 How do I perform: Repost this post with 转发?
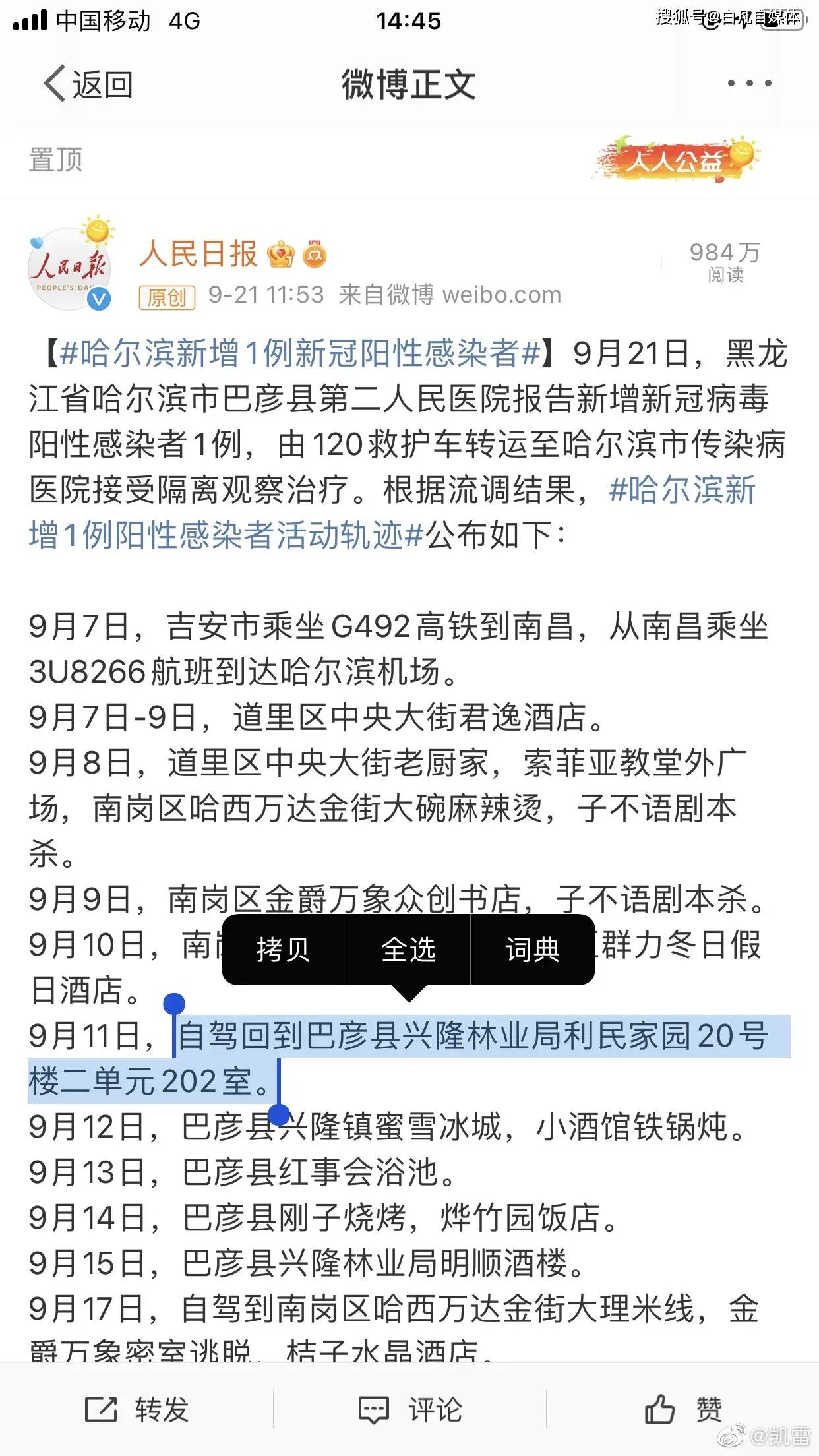pyautogui.click(x=137, y=1410)
